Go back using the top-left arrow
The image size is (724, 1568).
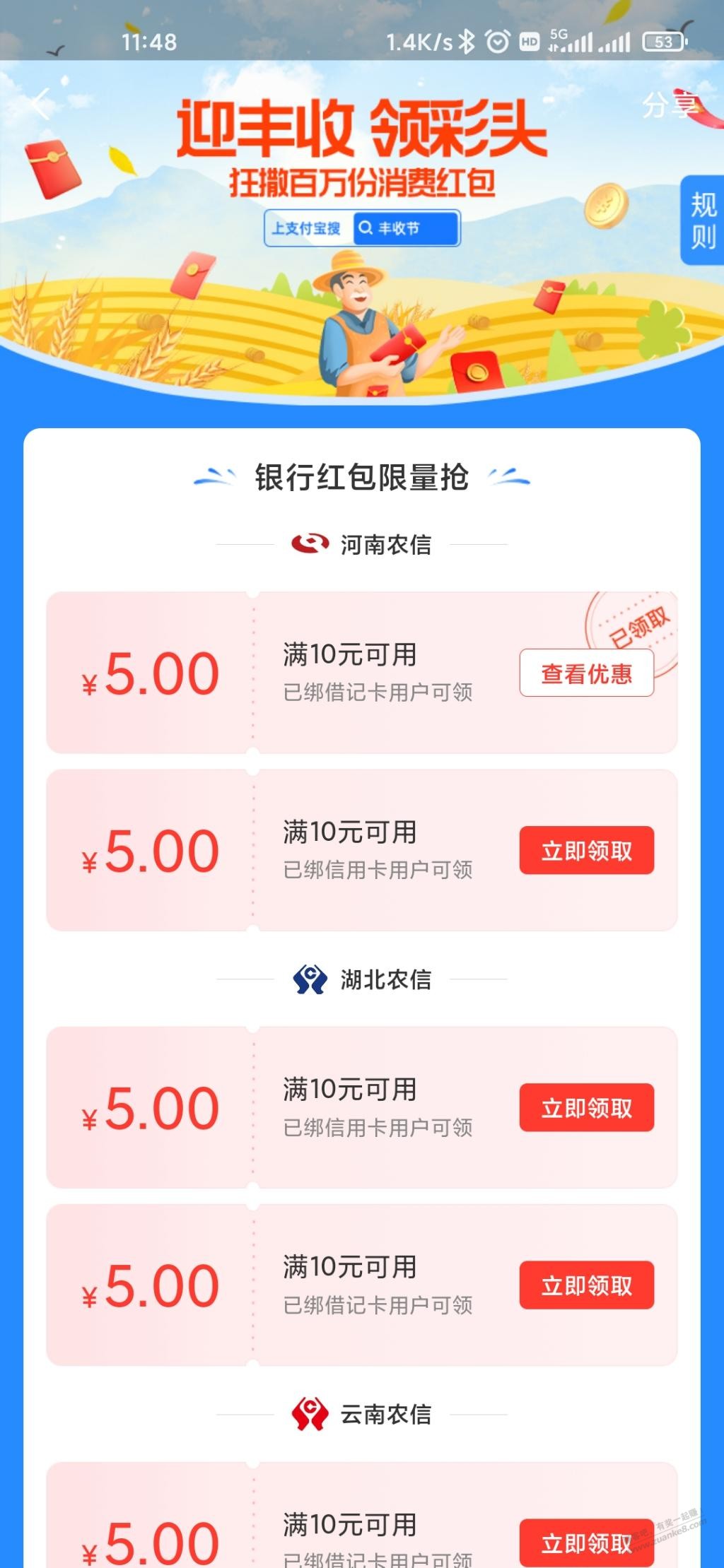(41, 105)
